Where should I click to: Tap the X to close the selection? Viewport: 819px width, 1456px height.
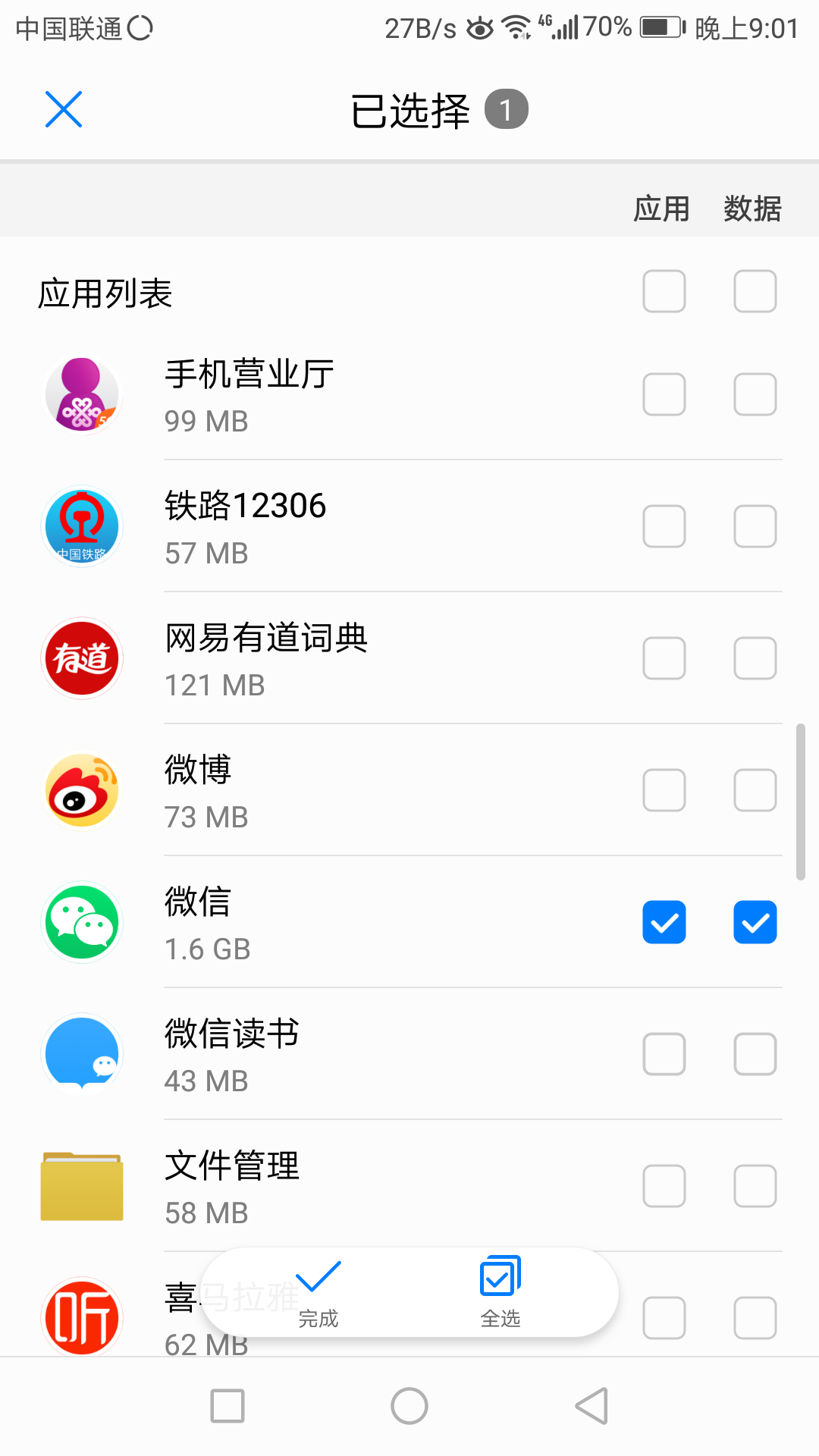64,109
